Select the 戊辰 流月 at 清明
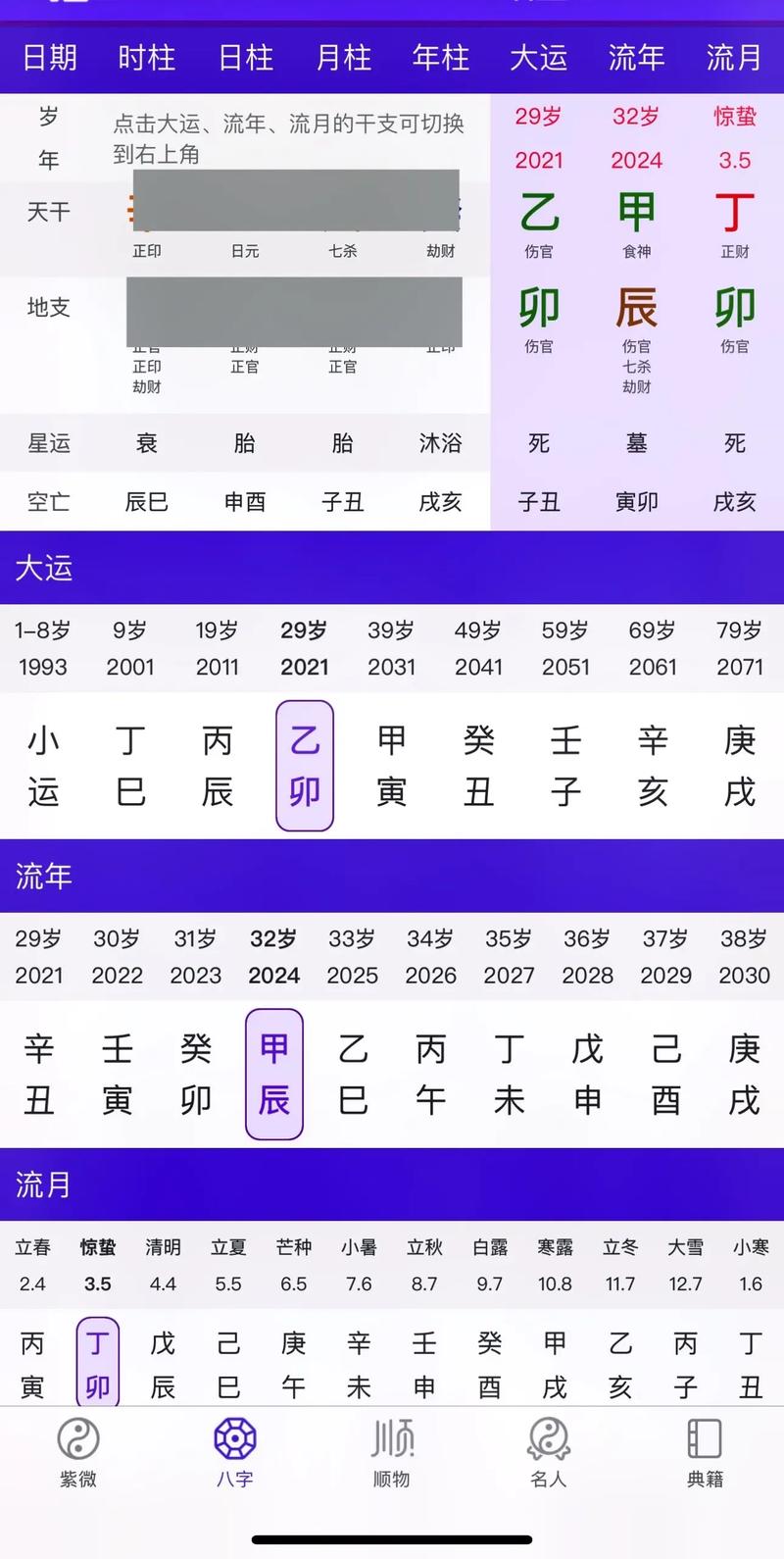This screenshot has width=784, height=1559. [163, 1365]
